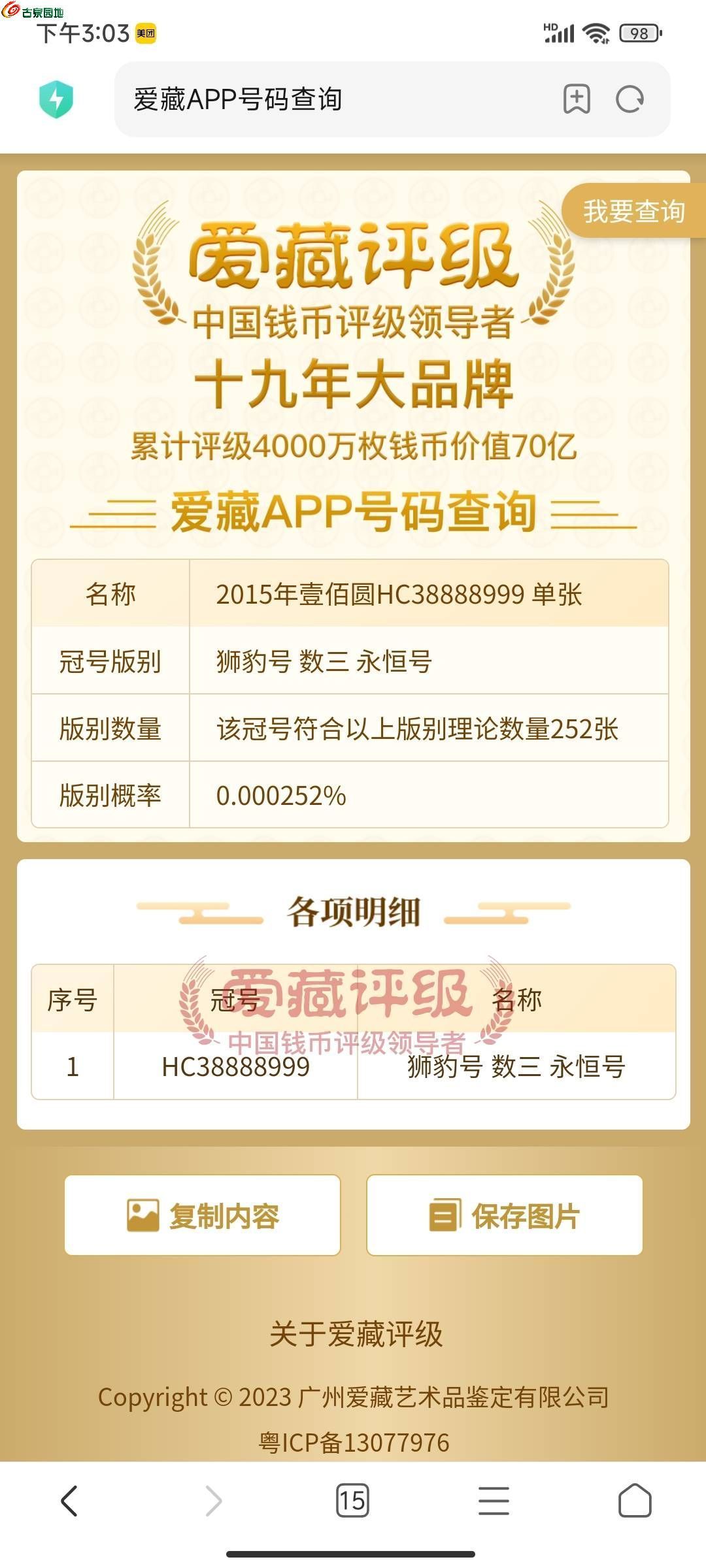
Task: Open the browser menu
Action: coord(494,1501)
